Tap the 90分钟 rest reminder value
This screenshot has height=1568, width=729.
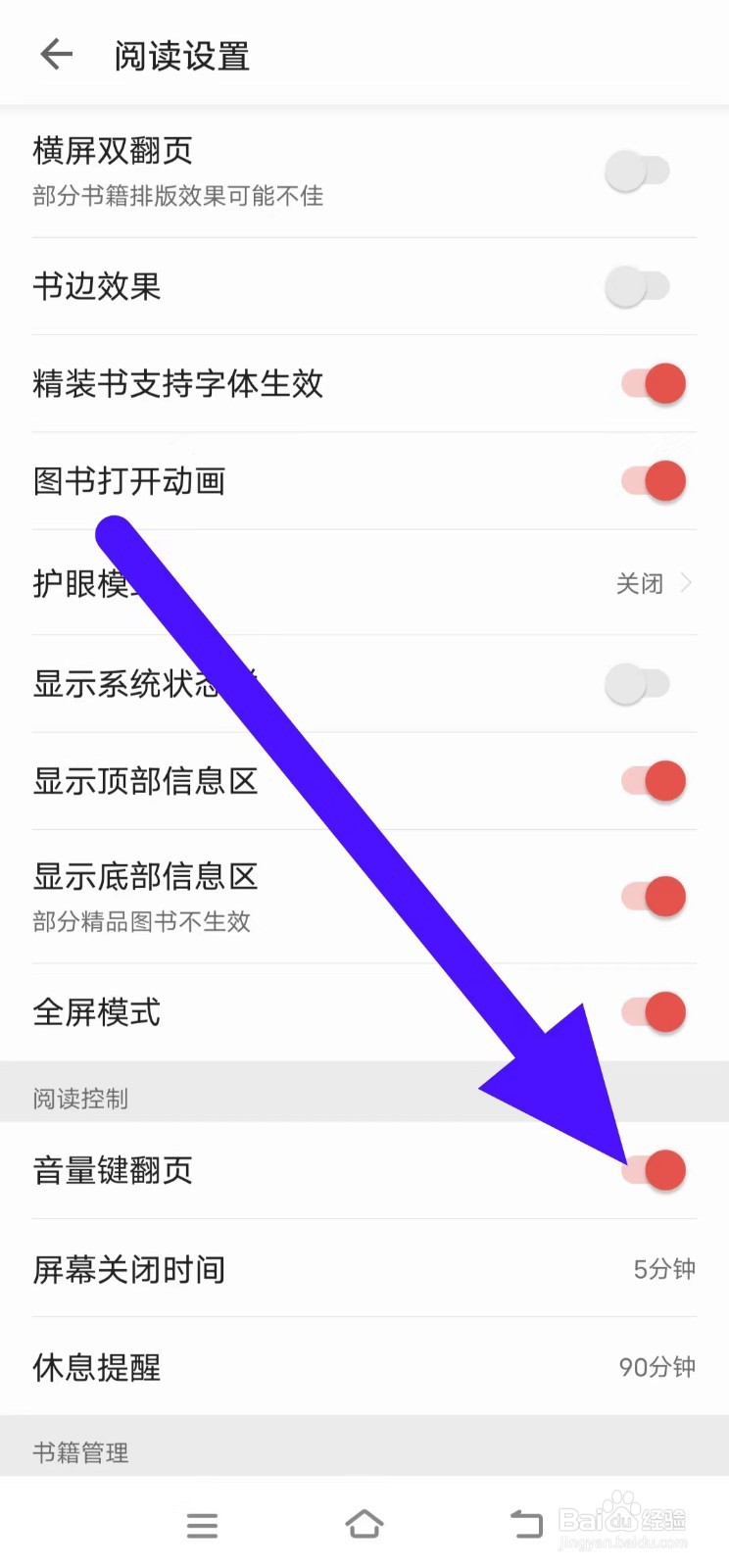point(657,1368)
